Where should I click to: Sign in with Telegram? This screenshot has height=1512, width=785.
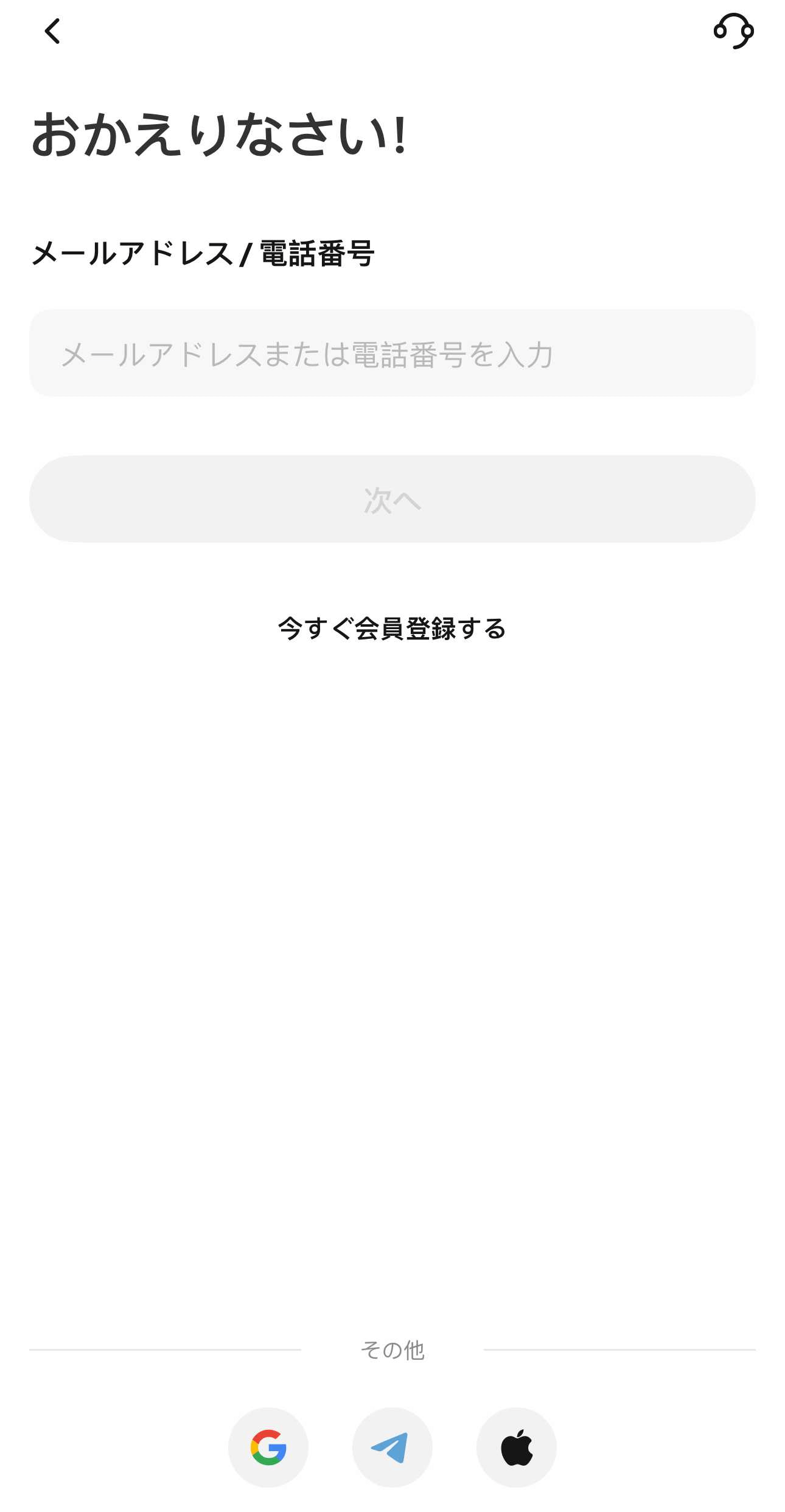click(392, 1447)
